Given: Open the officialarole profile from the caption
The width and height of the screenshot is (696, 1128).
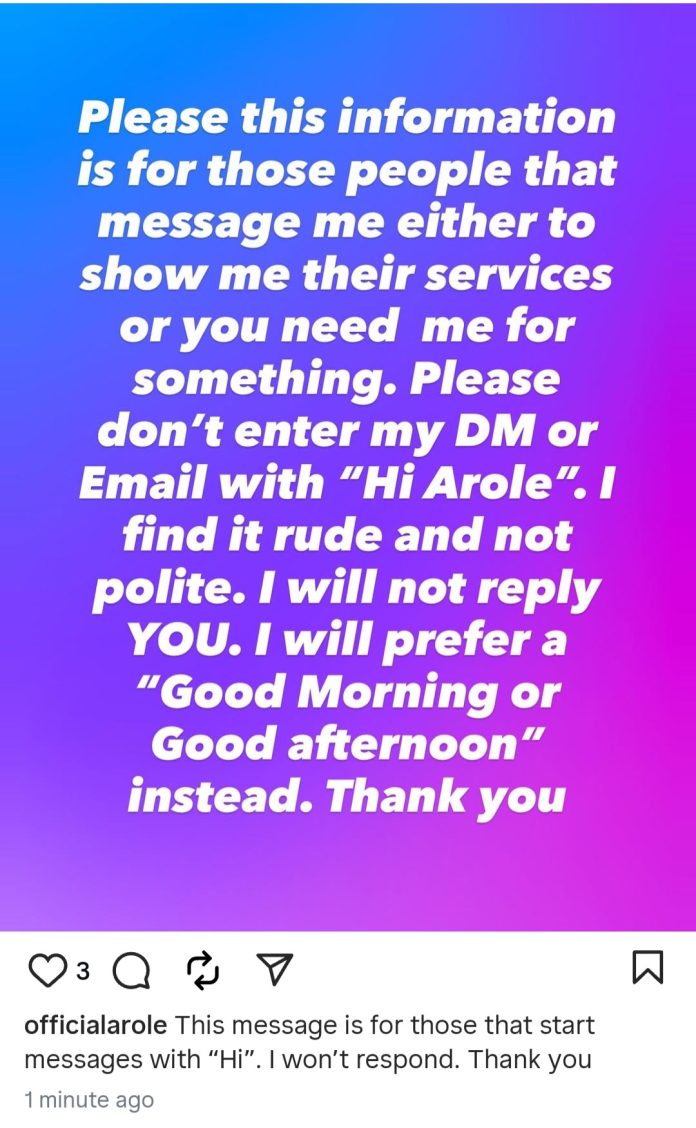Looking at the screenshot, I should (96, 1024).
